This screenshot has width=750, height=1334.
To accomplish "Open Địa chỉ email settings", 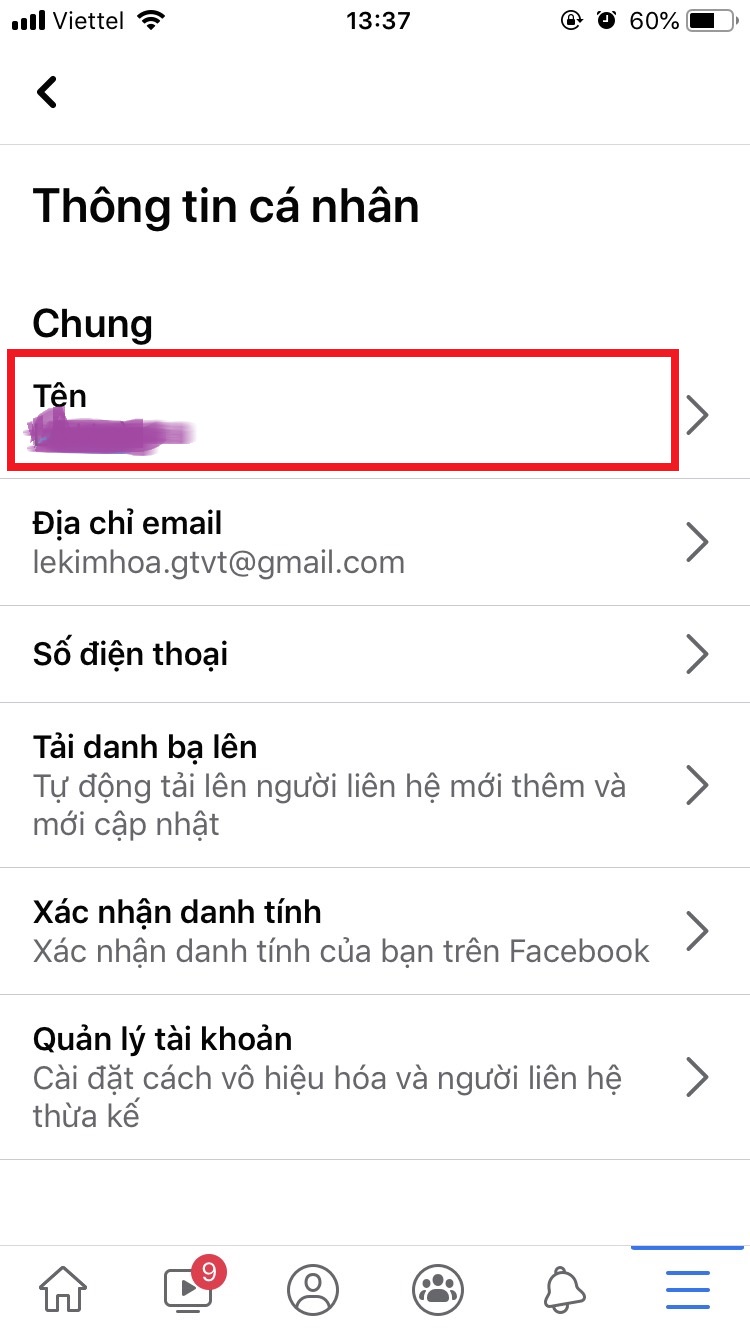I will (375, 541).
